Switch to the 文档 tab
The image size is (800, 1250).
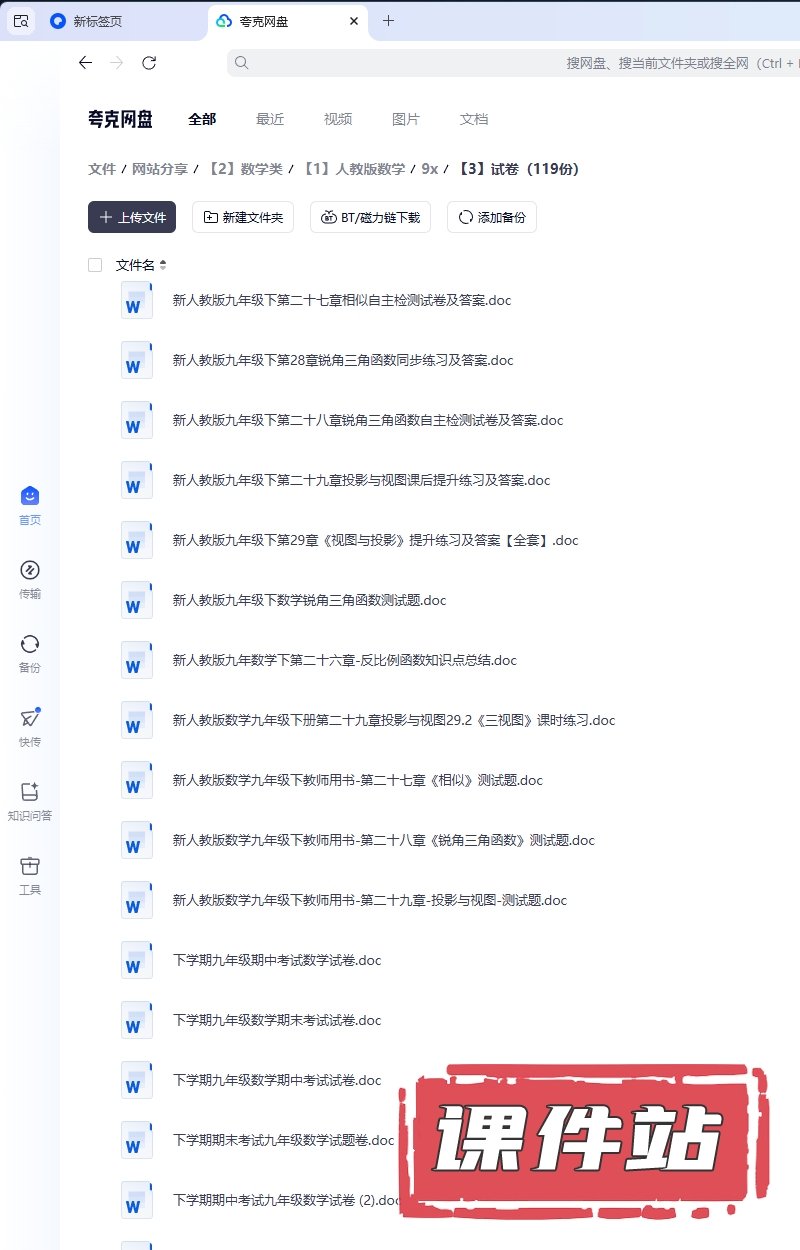(474, 119)
